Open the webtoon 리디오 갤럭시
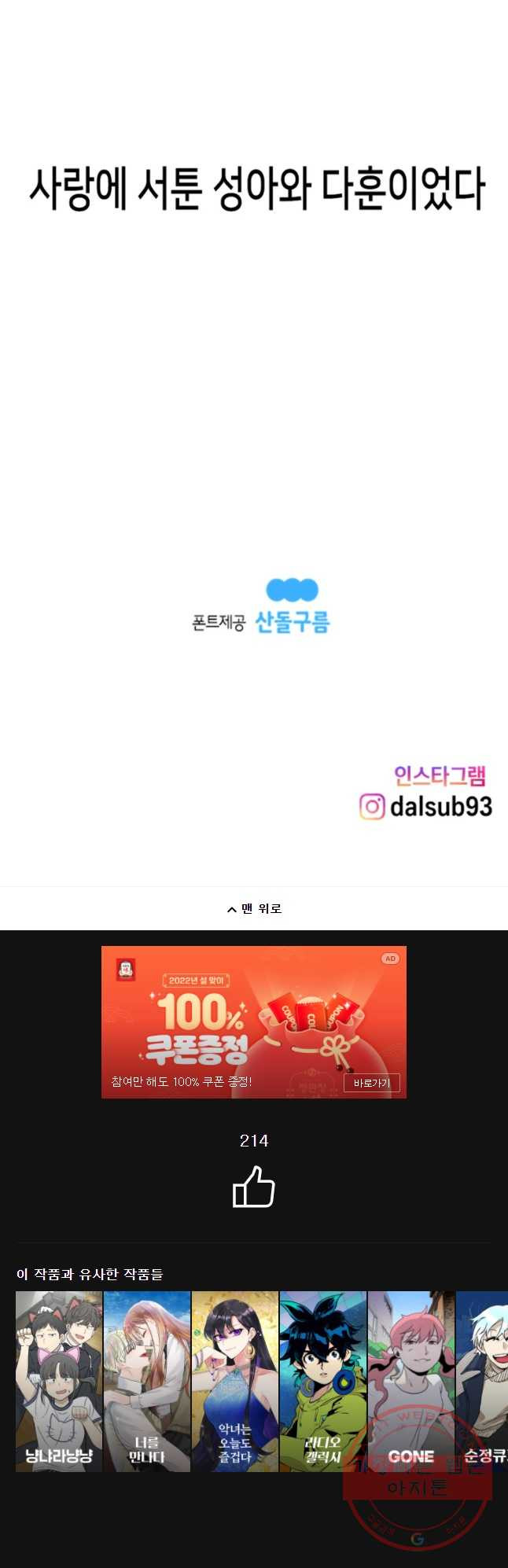 tap(323, 1380)
